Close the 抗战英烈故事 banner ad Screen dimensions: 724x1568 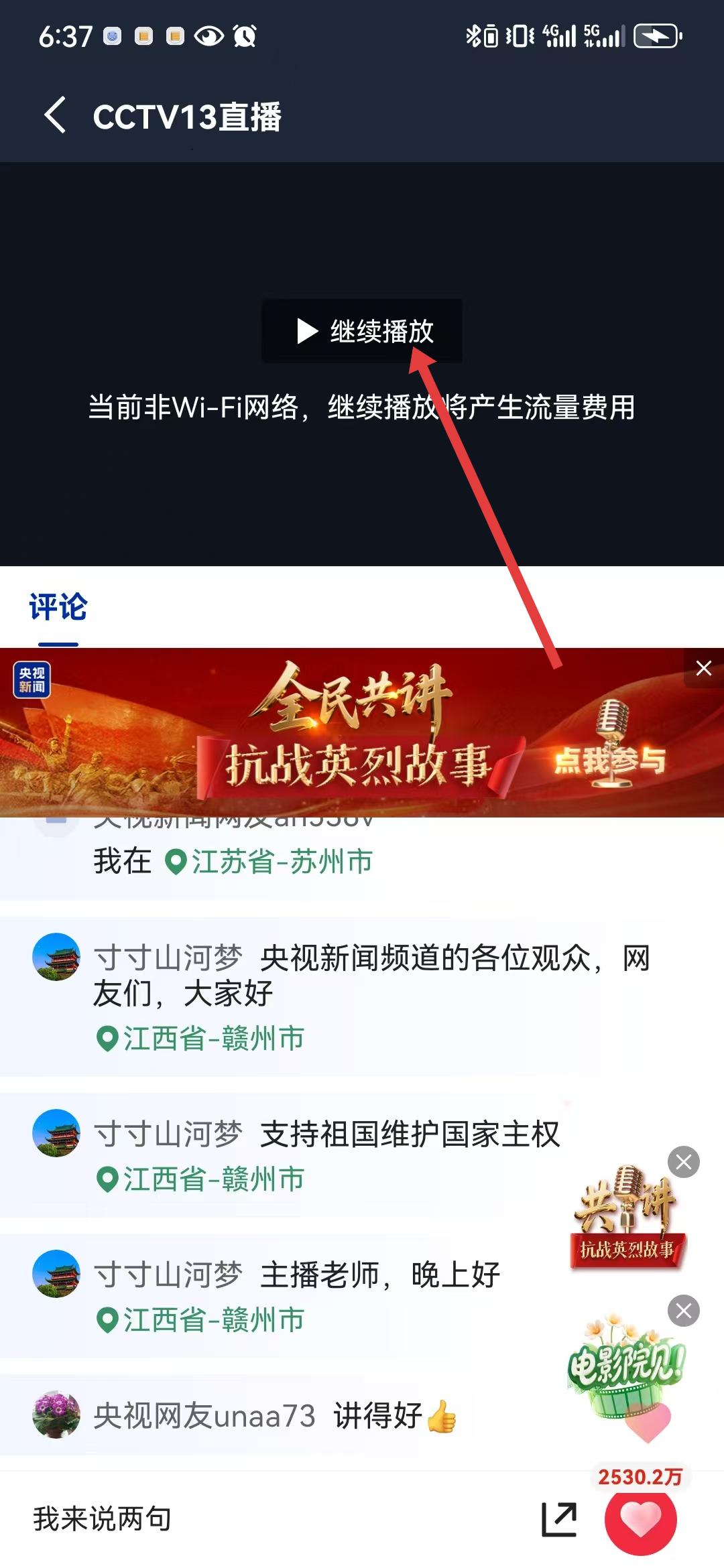(x=703, y=668)
